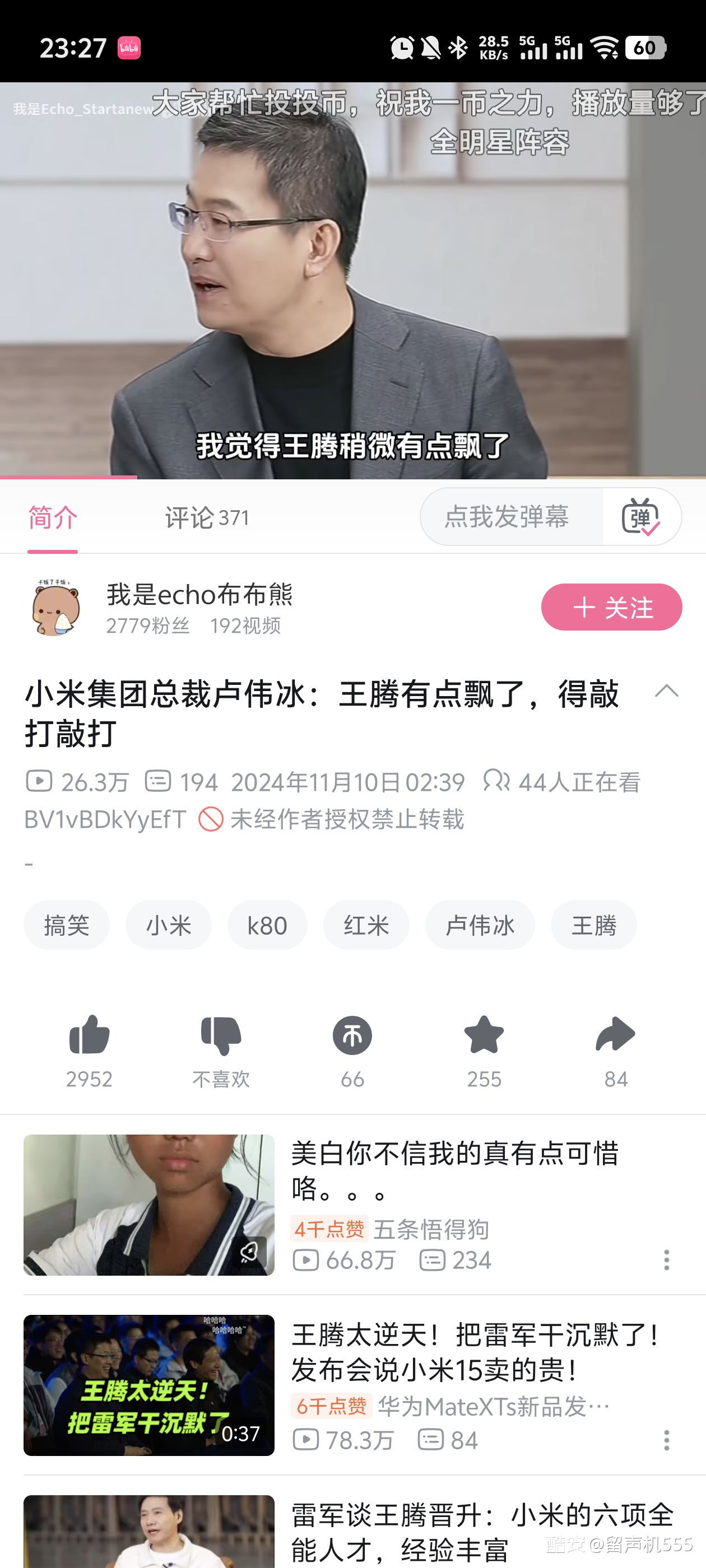Like this video with thumbs up
The width and height of the screenshot is (706, 1568).
[89, 1035]
